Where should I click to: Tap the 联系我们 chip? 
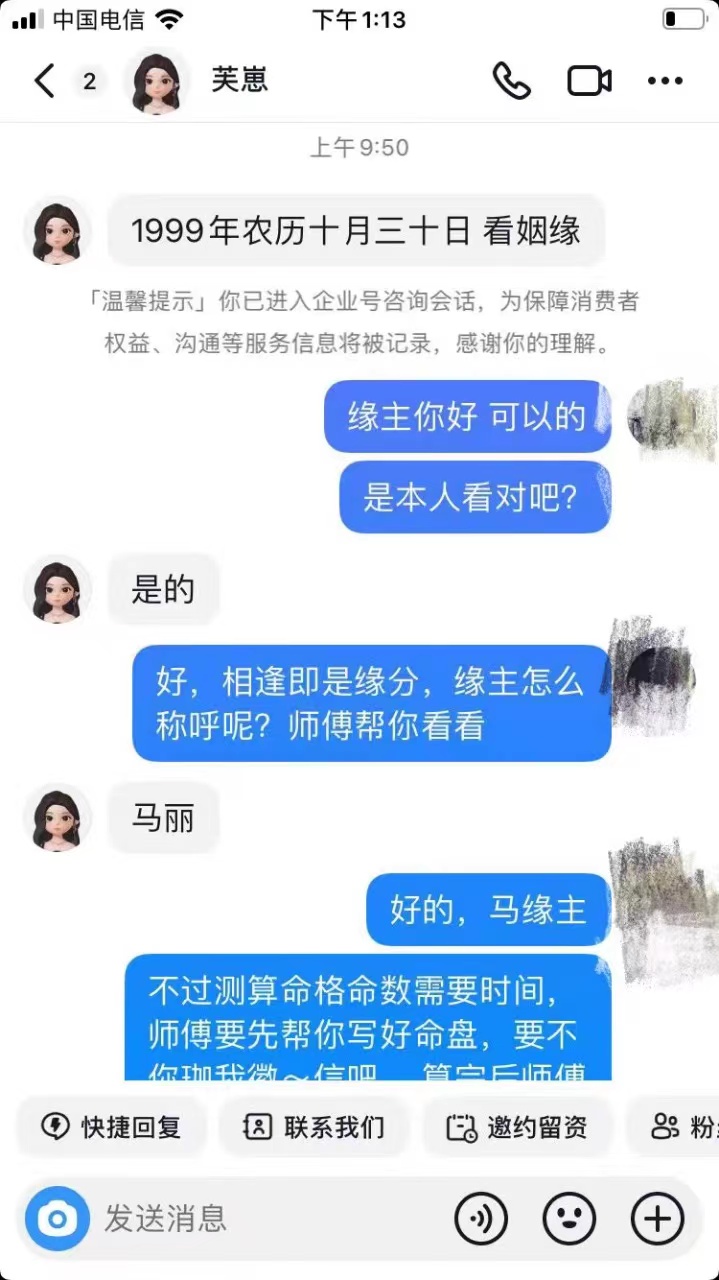pyautogui.click(x=314, y=1127)
